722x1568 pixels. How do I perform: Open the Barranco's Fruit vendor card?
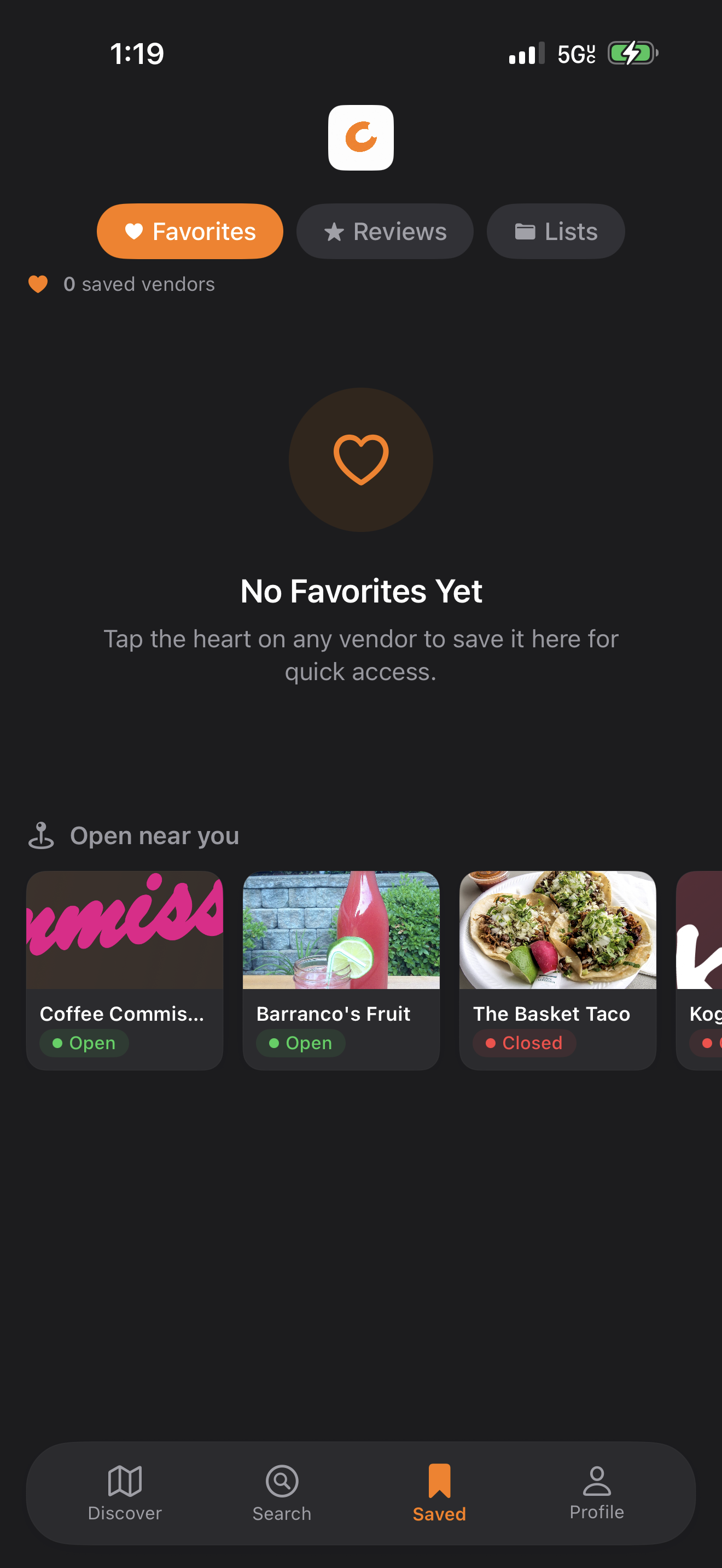341,970
